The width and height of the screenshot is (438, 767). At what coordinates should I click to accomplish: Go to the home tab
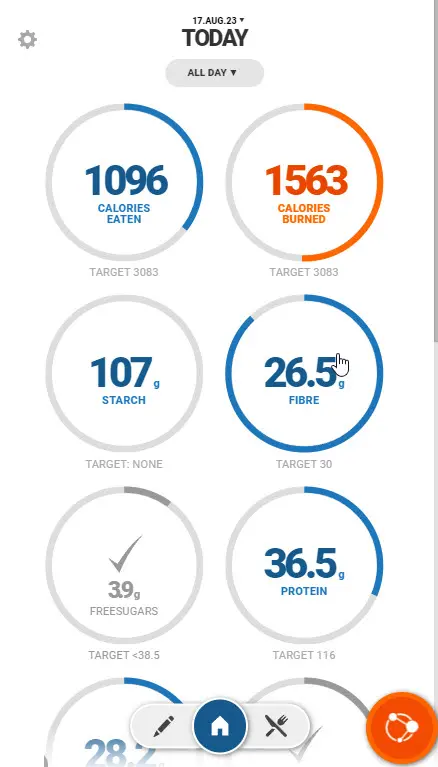(220, 726)
